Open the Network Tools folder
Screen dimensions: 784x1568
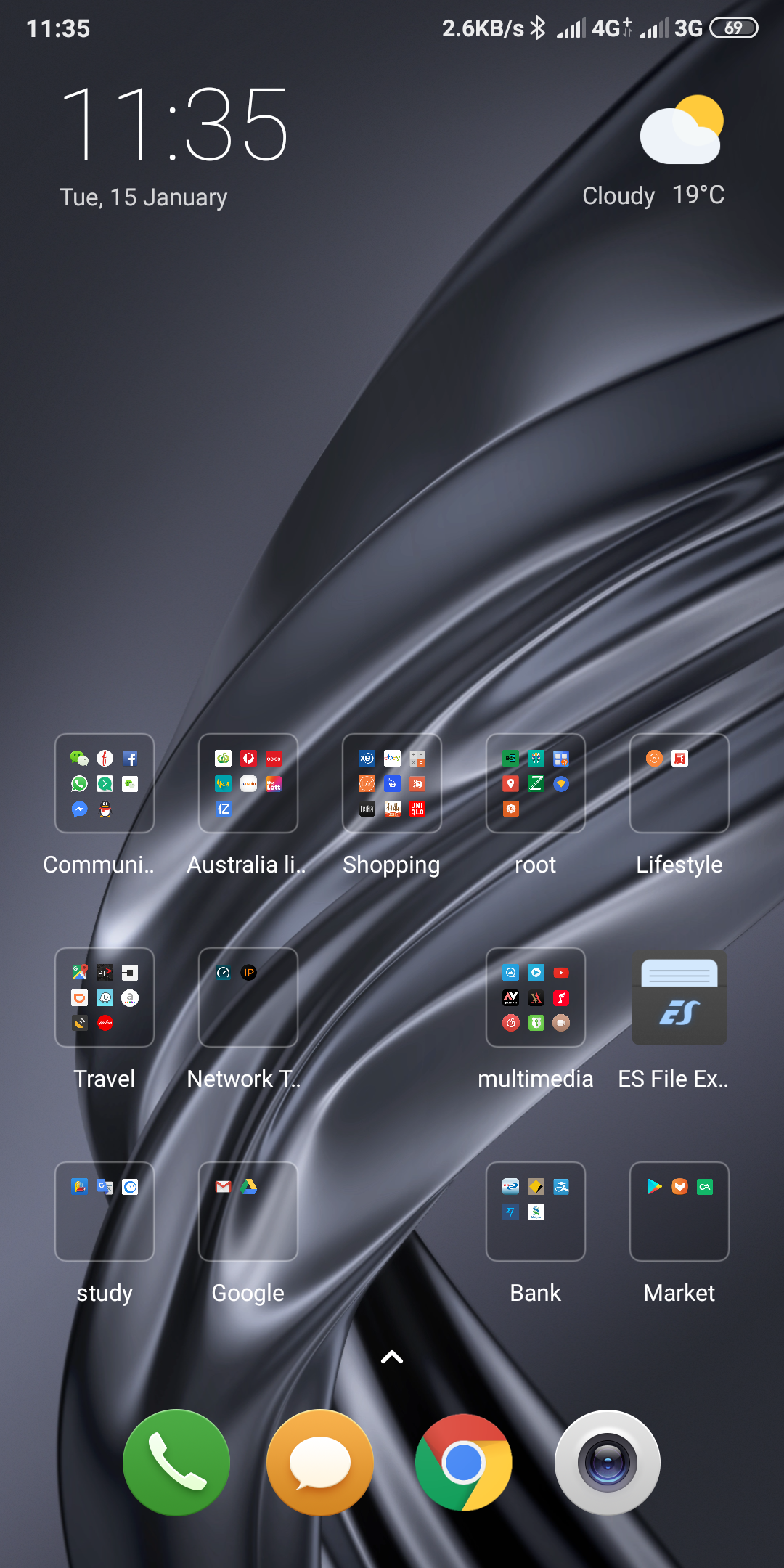pyautogui.click(x=248, y=998)
